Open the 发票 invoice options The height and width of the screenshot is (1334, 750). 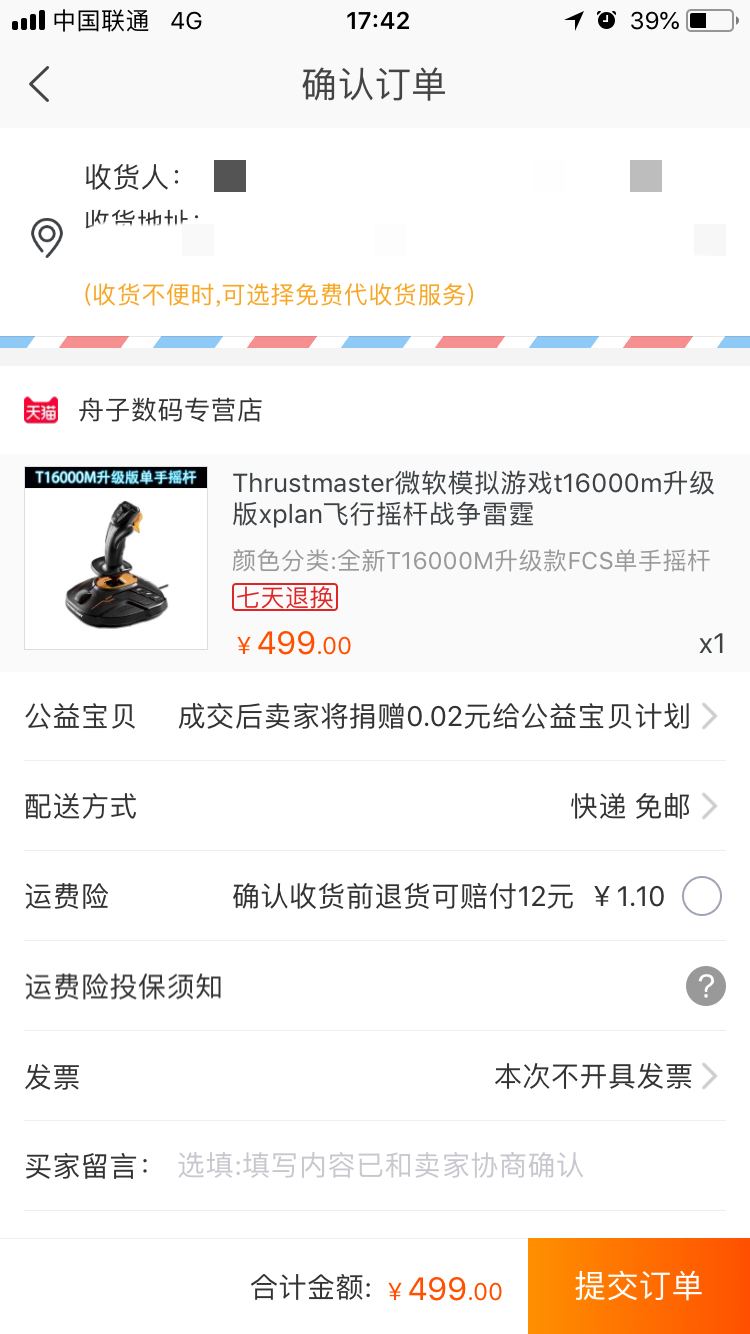tap(604, 1076)
